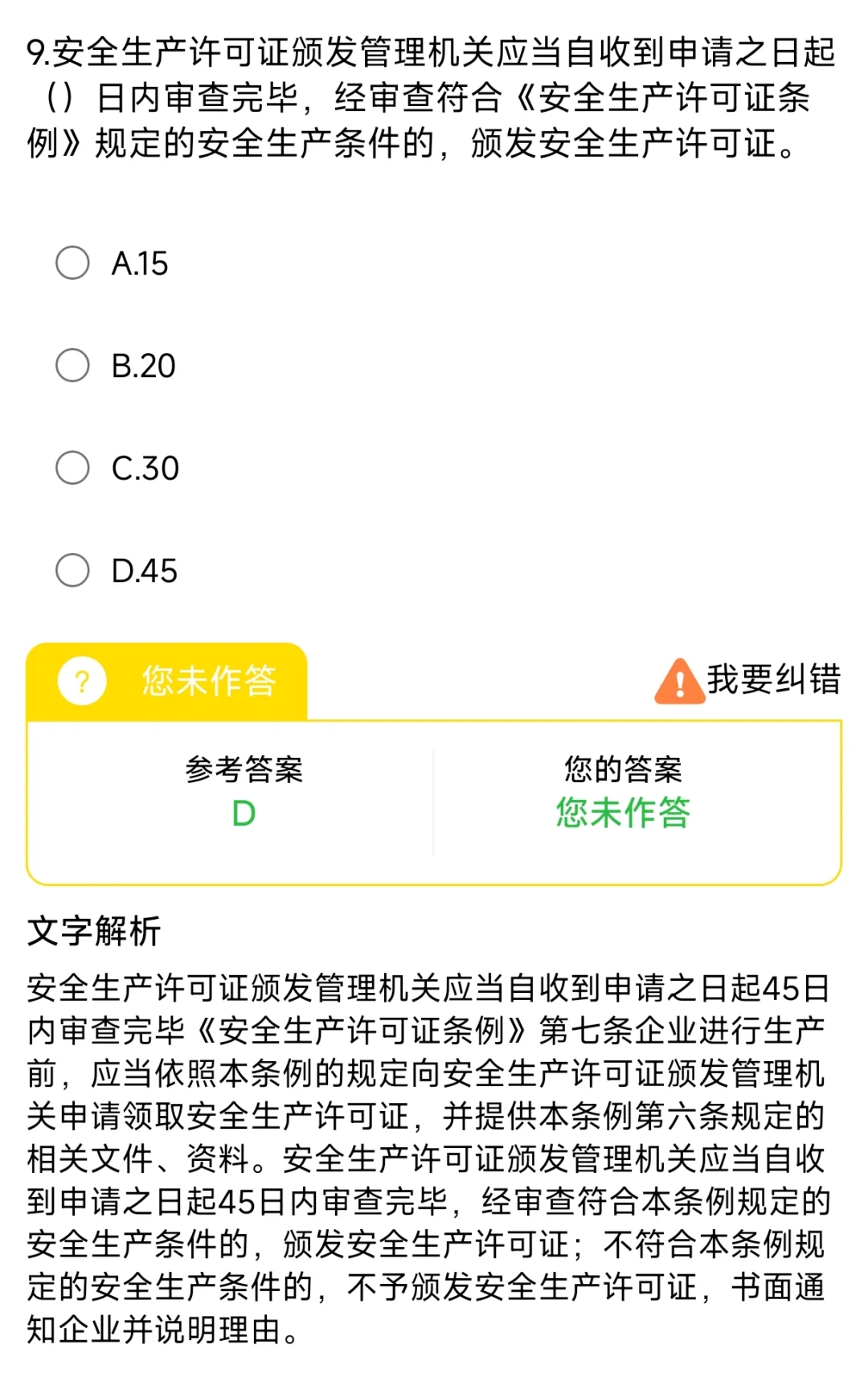
Task: Pick answer C.30
Action: click(117, 468)
